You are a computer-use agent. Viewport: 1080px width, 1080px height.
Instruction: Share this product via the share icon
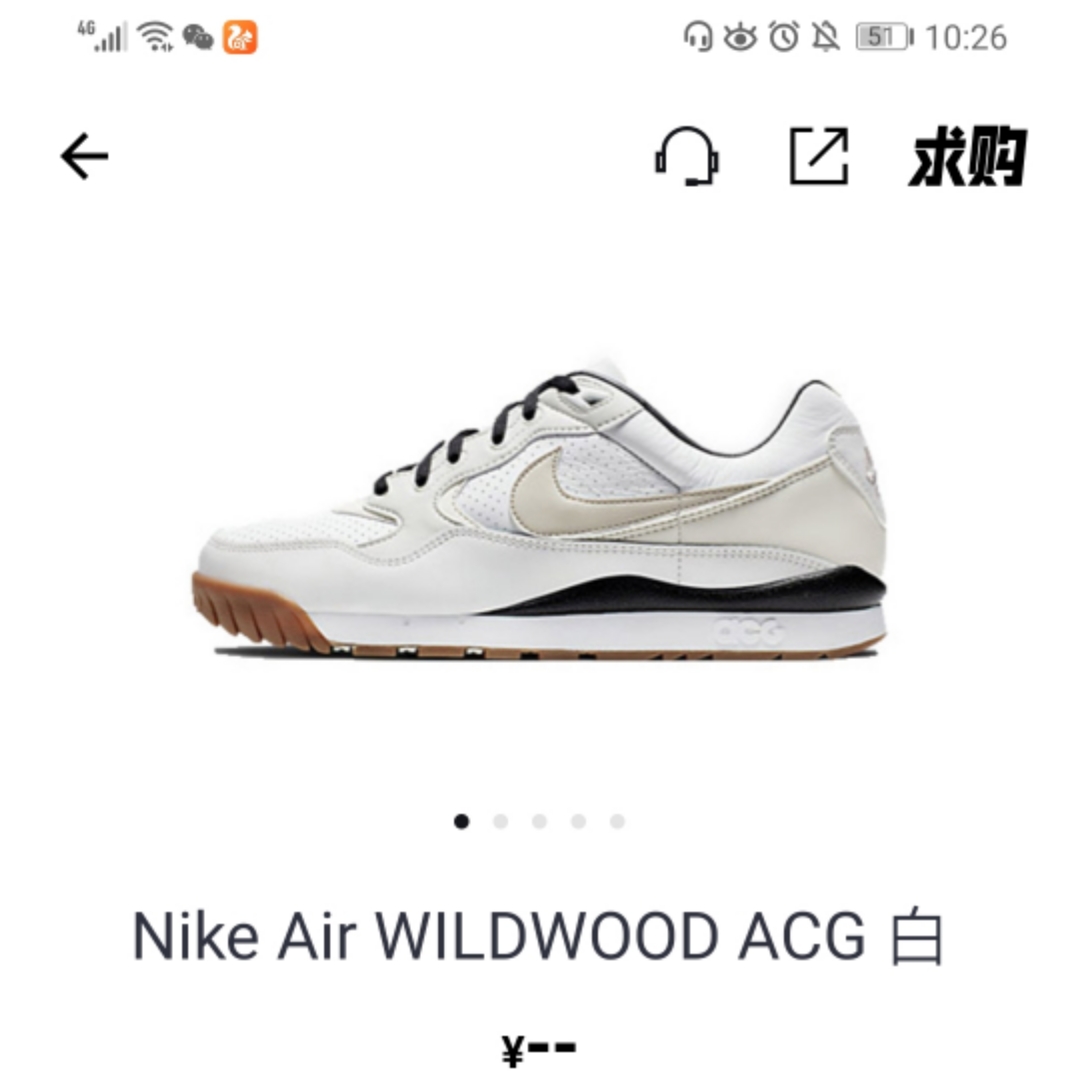[819, 157]
